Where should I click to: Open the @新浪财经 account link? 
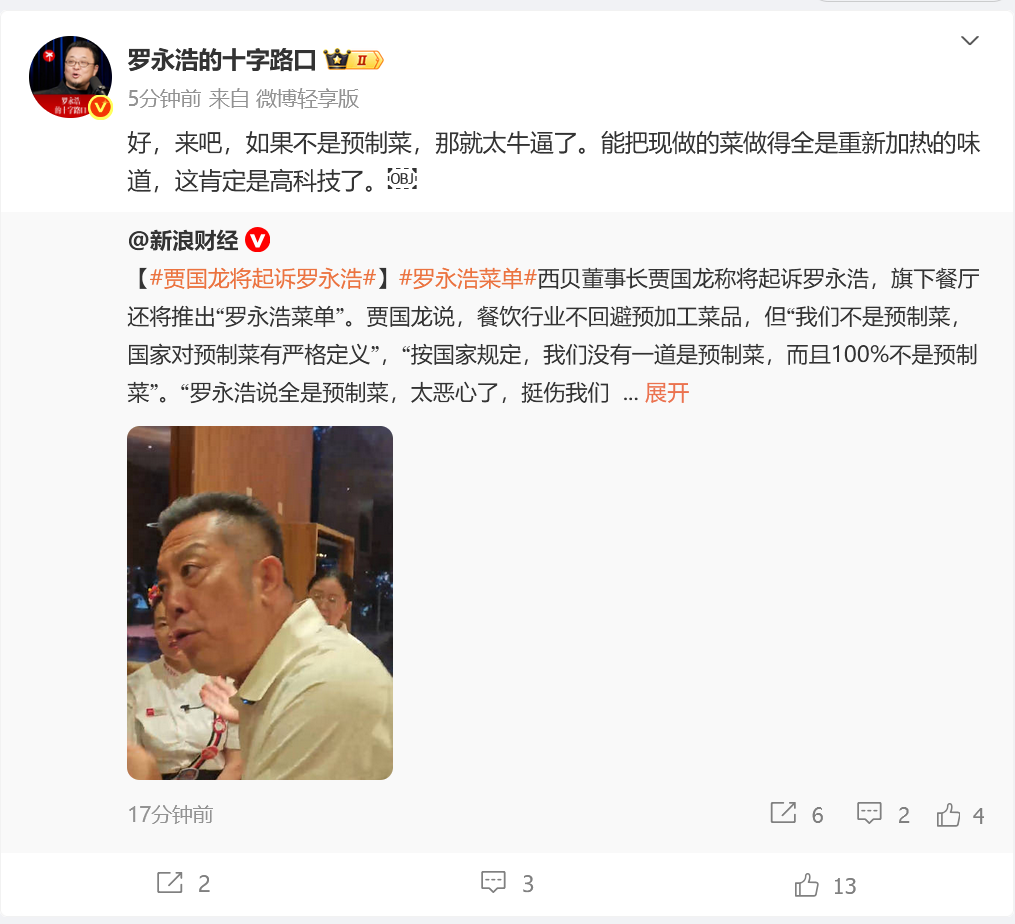183,241
